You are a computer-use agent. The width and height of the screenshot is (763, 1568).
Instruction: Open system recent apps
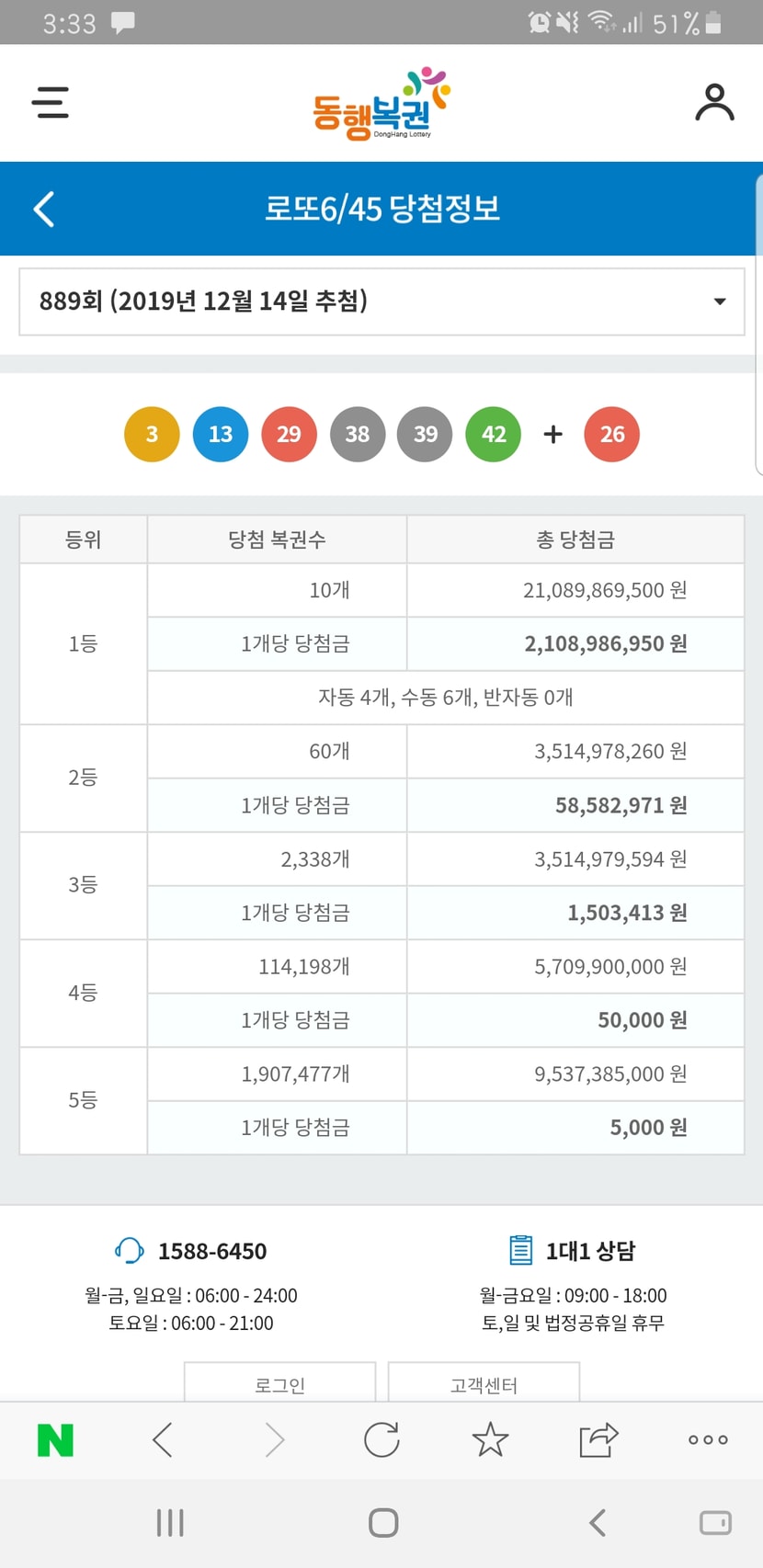coord(170,1523)
